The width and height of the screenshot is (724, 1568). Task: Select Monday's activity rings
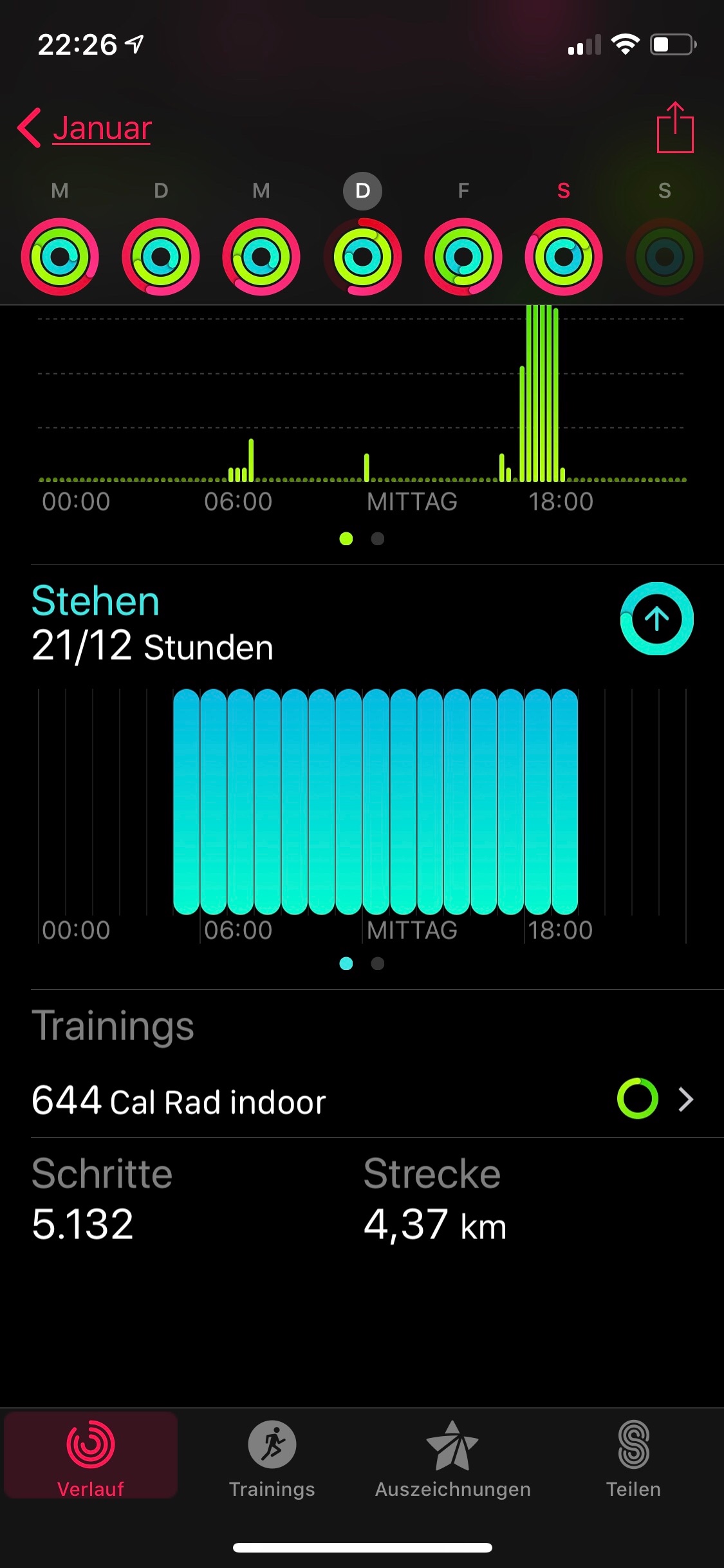60,257
